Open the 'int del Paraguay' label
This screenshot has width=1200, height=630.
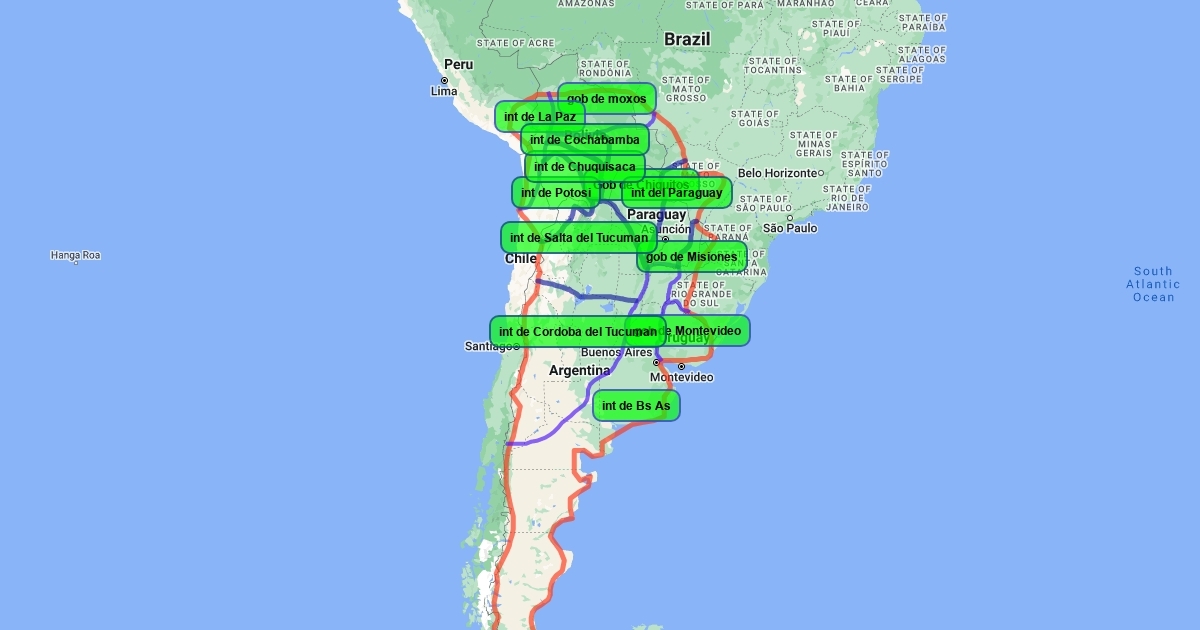click(677, 193)
